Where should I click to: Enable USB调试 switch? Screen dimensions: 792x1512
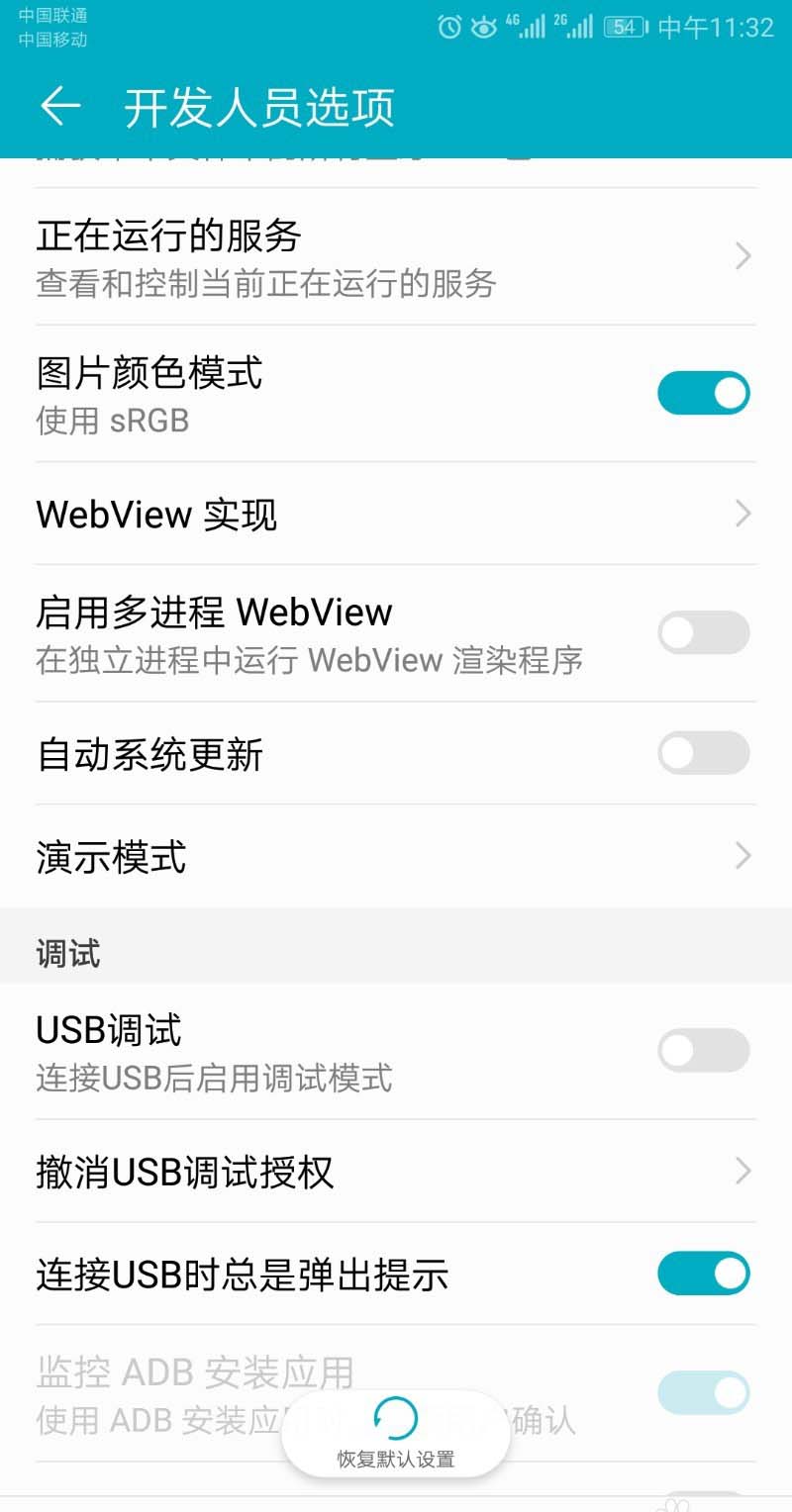point(703,1050)
